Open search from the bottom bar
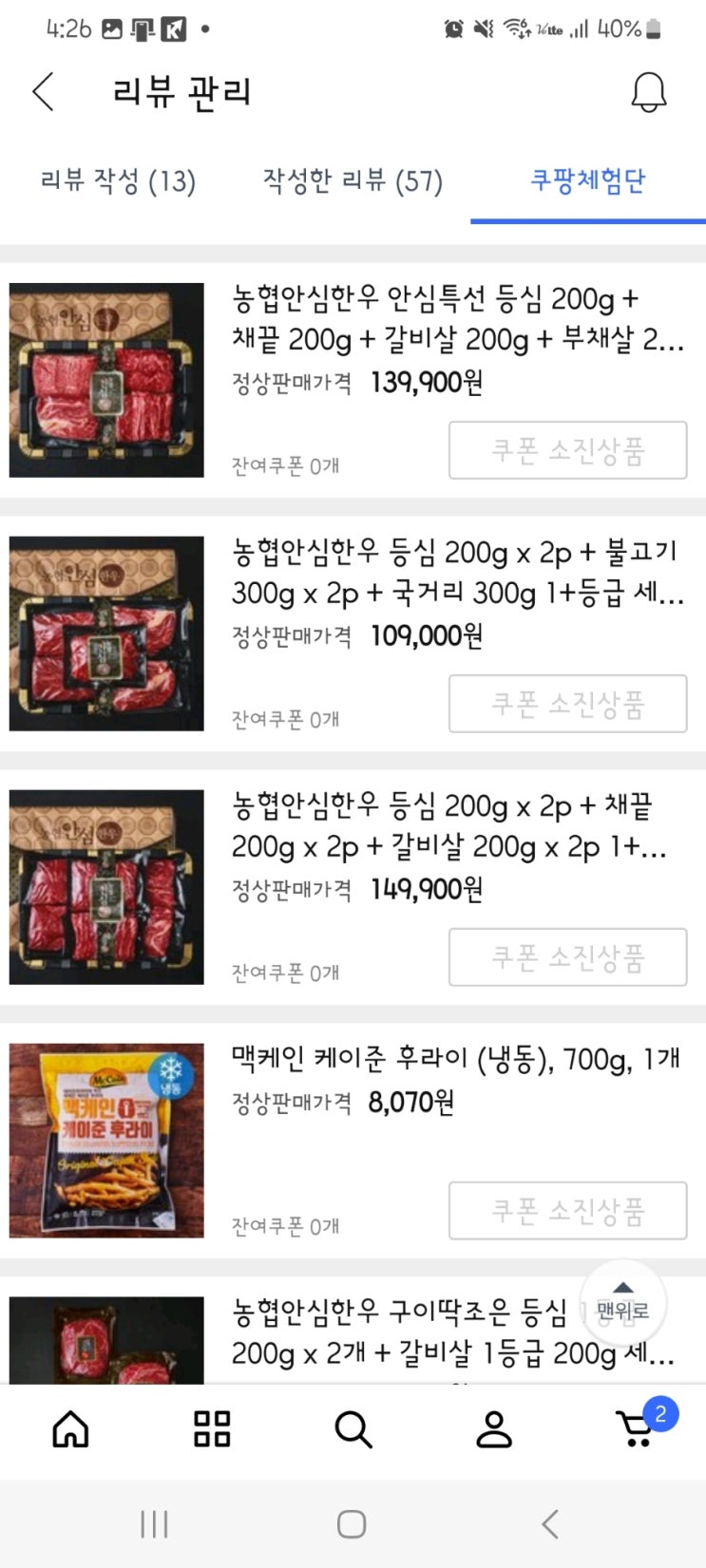 (353, 1428)
